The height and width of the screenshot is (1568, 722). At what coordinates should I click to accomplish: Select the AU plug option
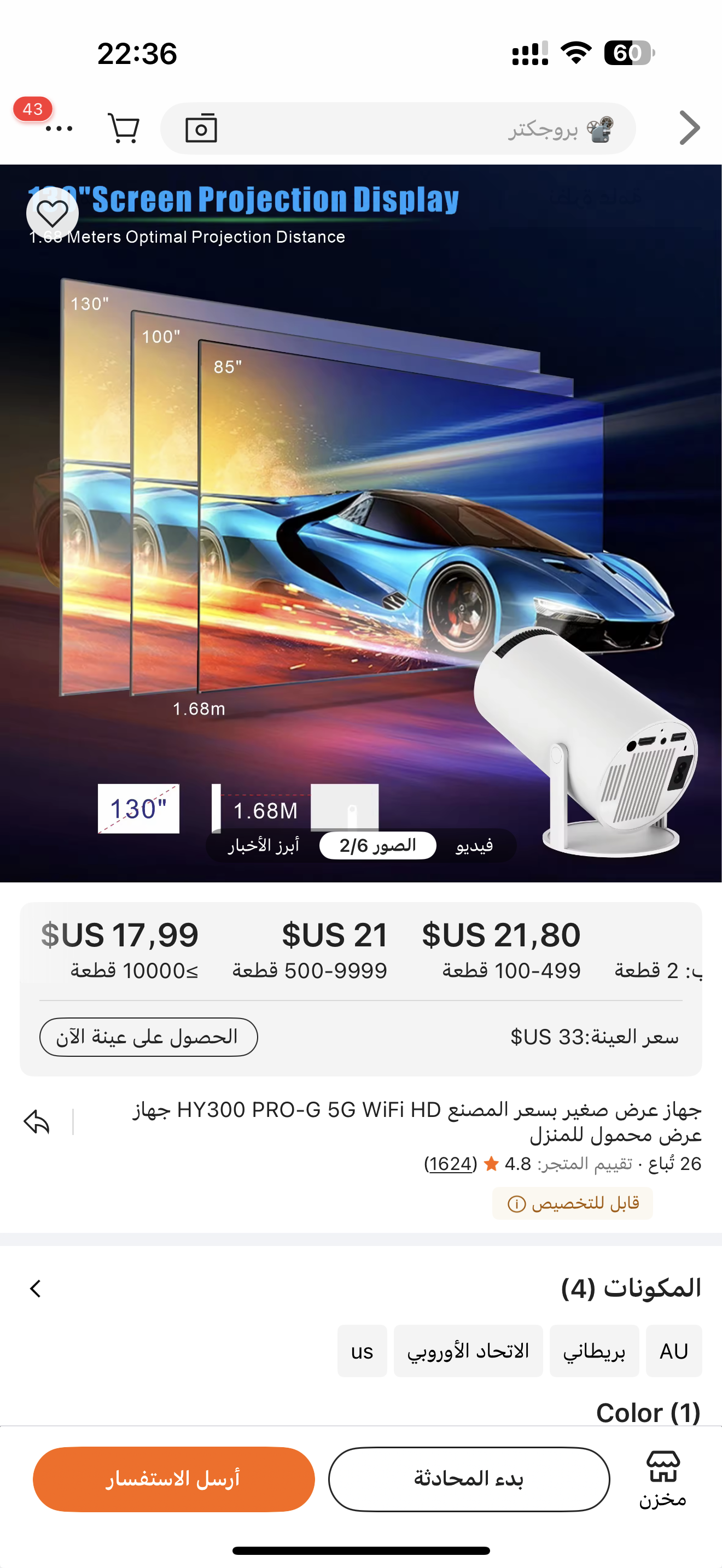click(673, 1351)
